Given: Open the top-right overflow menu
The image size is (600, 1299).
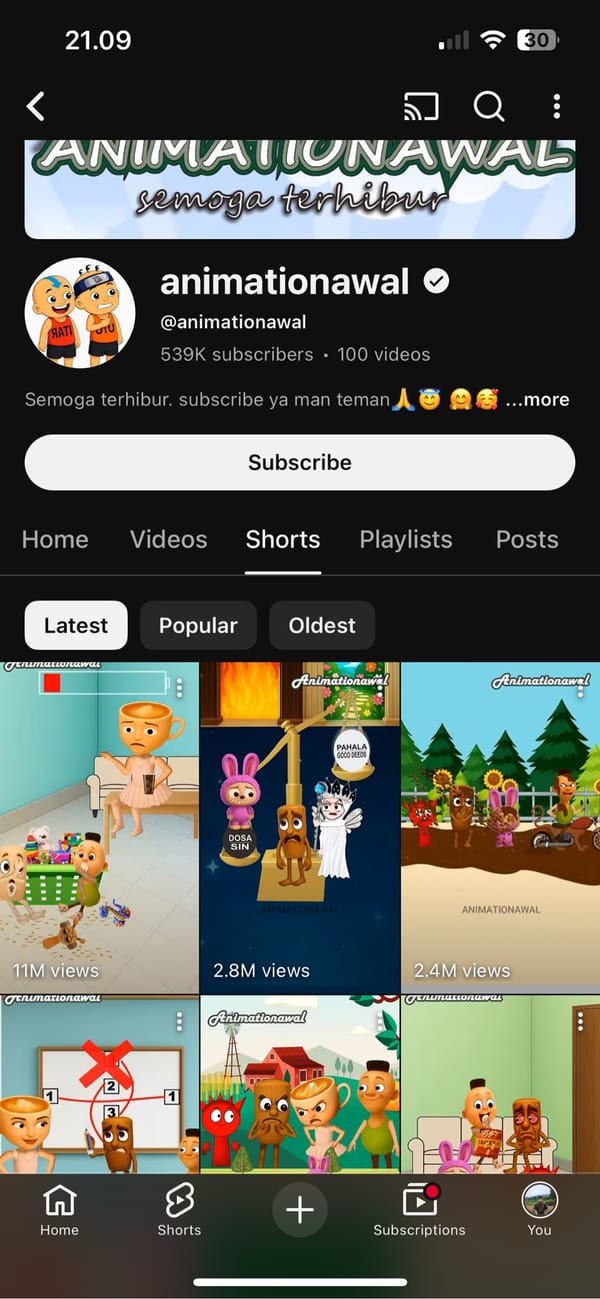Looking at the screenshot, I should (557, 106).
